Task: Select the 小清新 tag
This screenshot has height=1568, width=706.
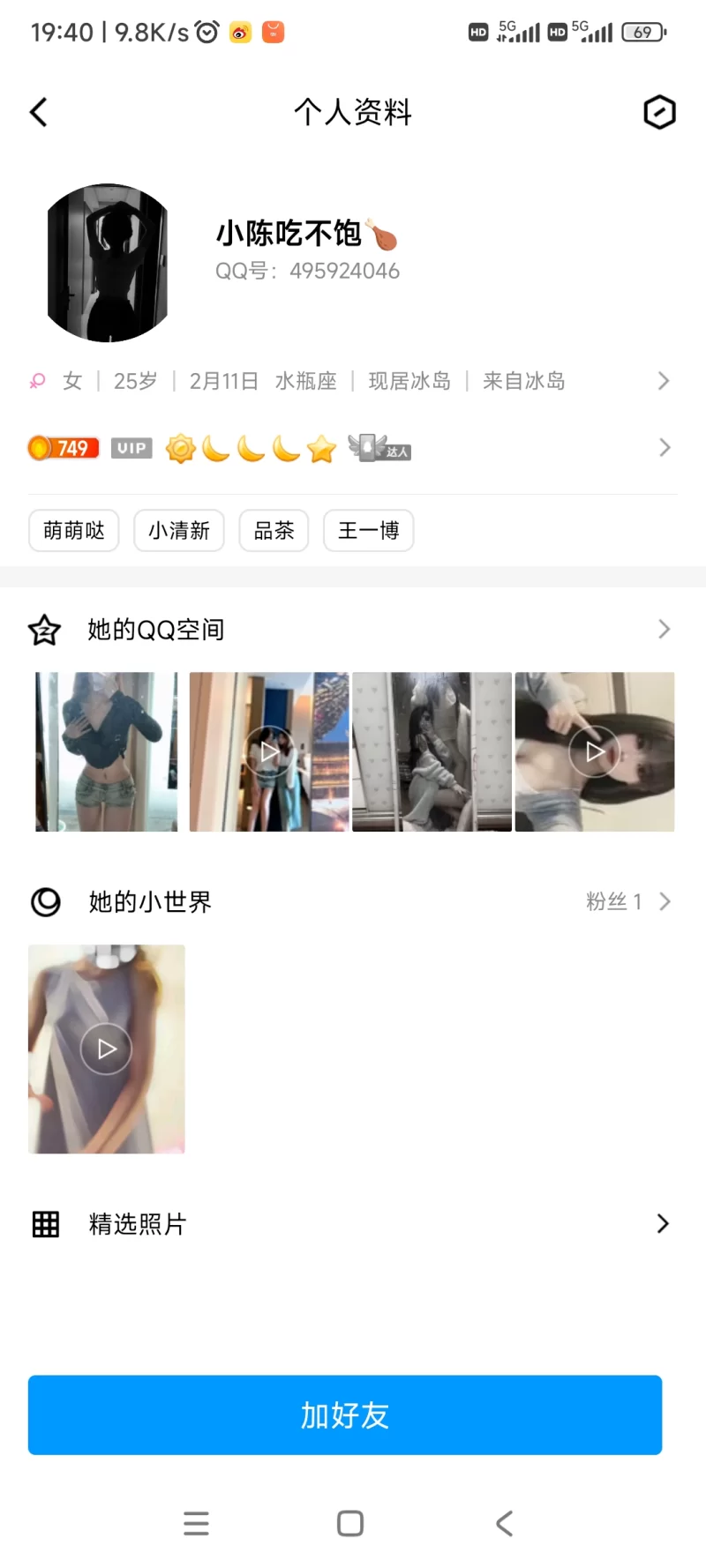Action: click(x=179, y=530)
